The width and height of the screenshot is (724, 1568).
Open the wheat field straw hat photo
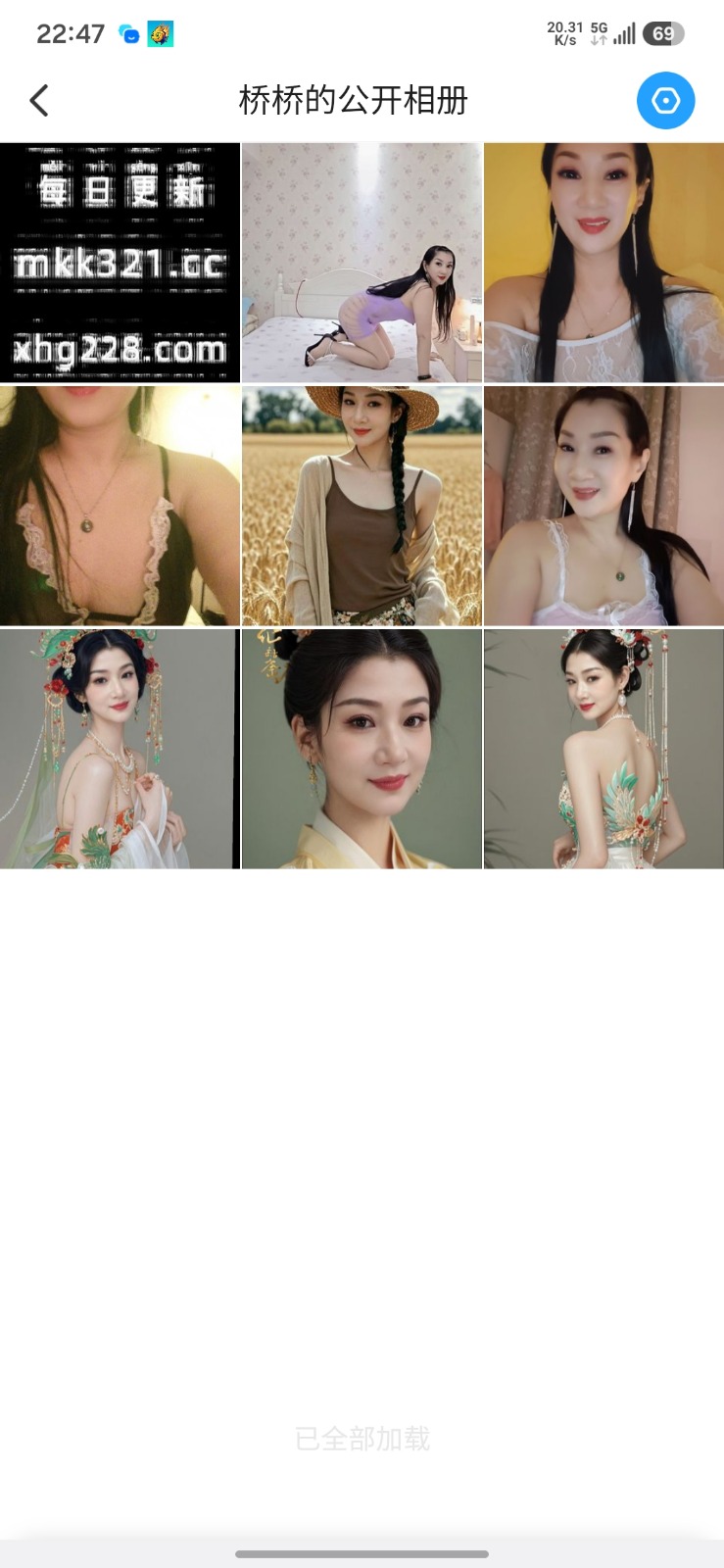(x=362, y=505)
